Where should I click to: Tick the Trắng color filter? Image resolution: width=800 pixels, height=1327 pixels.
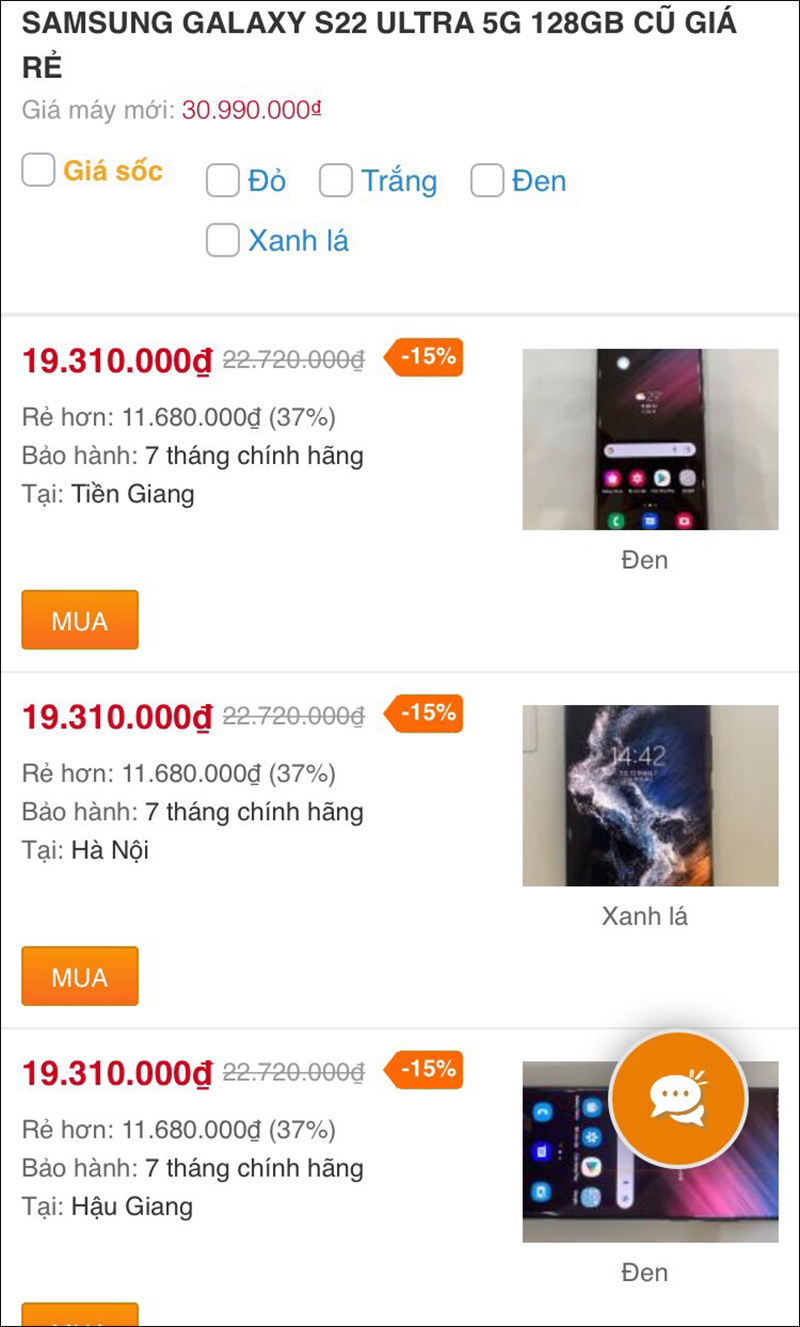[x=336, y=181]
